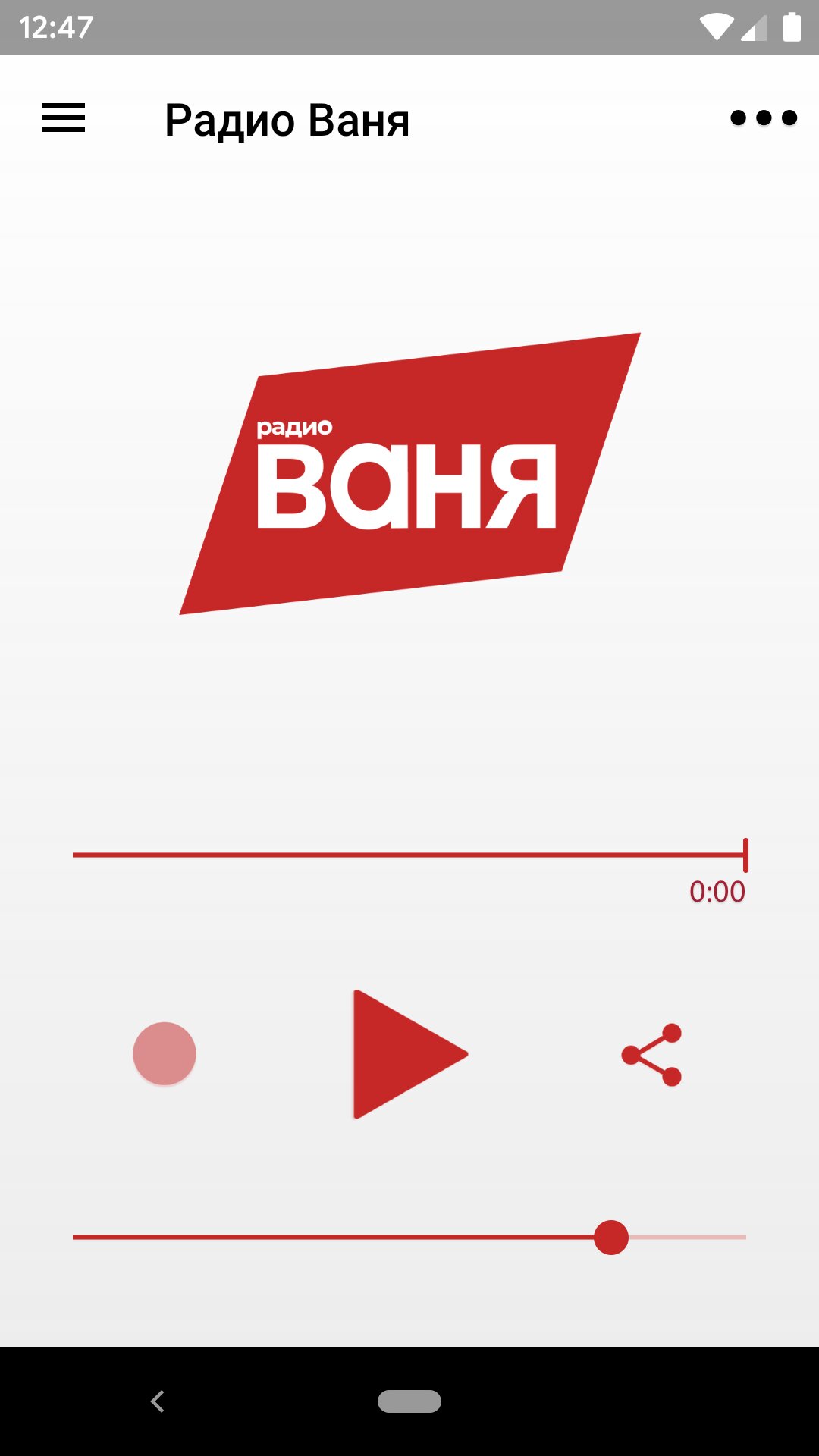
Task: Tap the volume slider knob
Action: 611,1238
